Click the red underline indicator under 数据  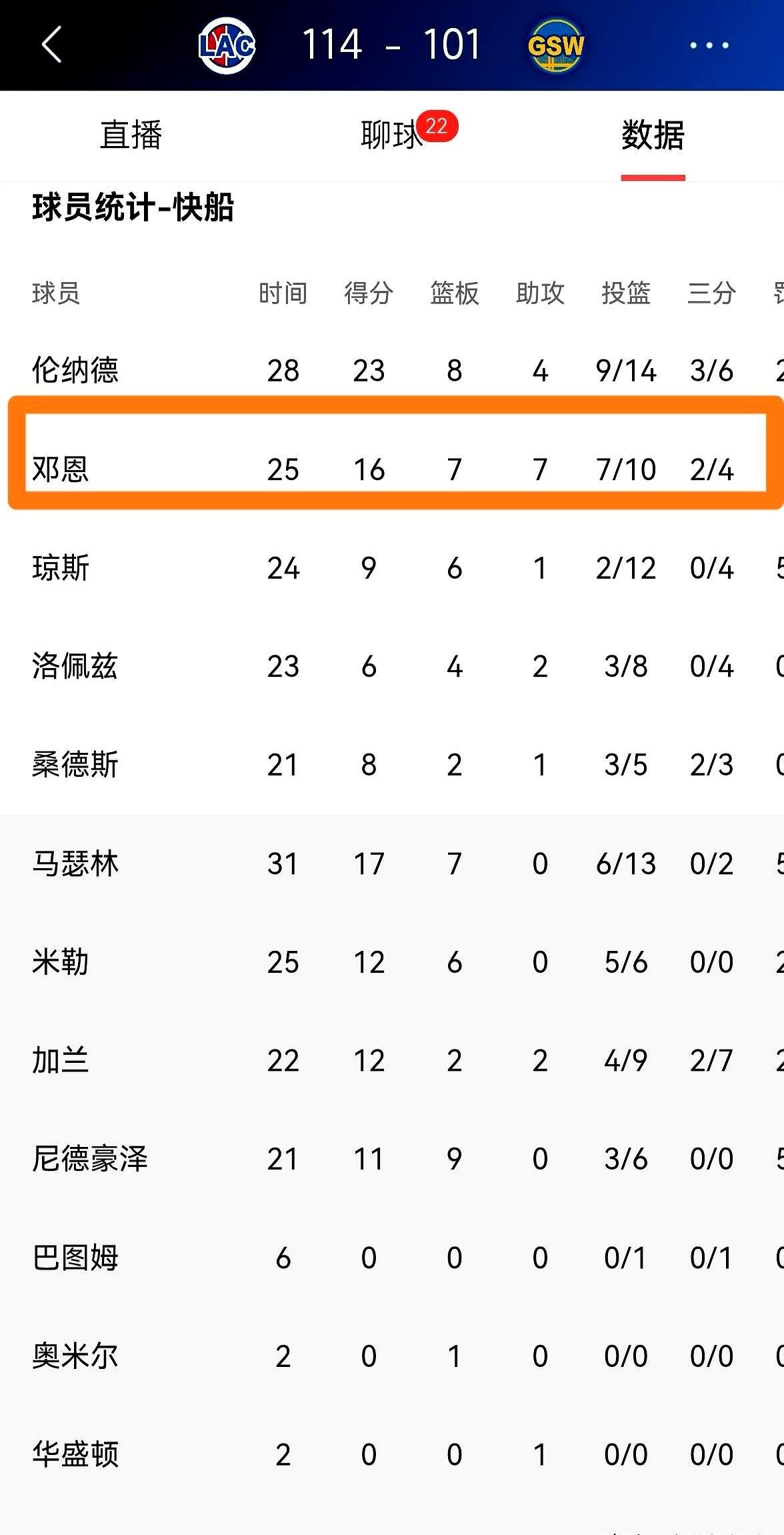tap(652, 176)
